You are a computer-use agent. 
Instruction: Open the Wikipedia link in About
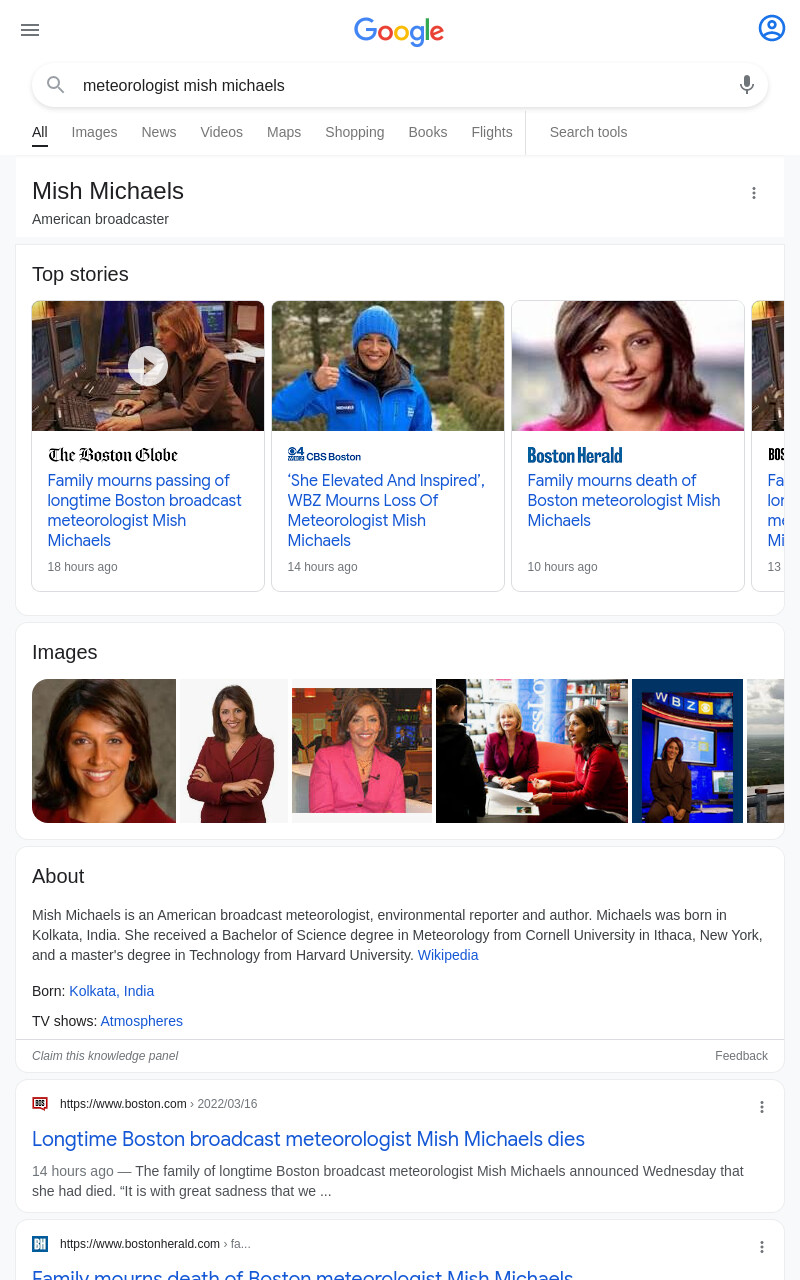click(448, 955)
